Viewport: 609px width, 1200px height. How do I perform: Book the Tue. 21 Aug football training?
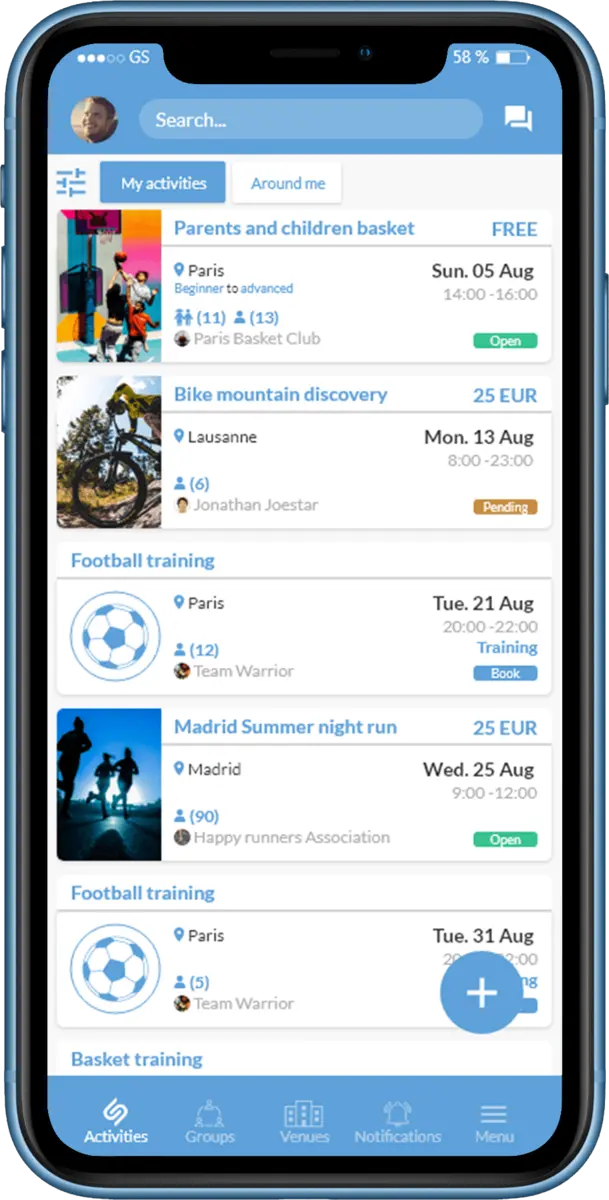[505, 673]
